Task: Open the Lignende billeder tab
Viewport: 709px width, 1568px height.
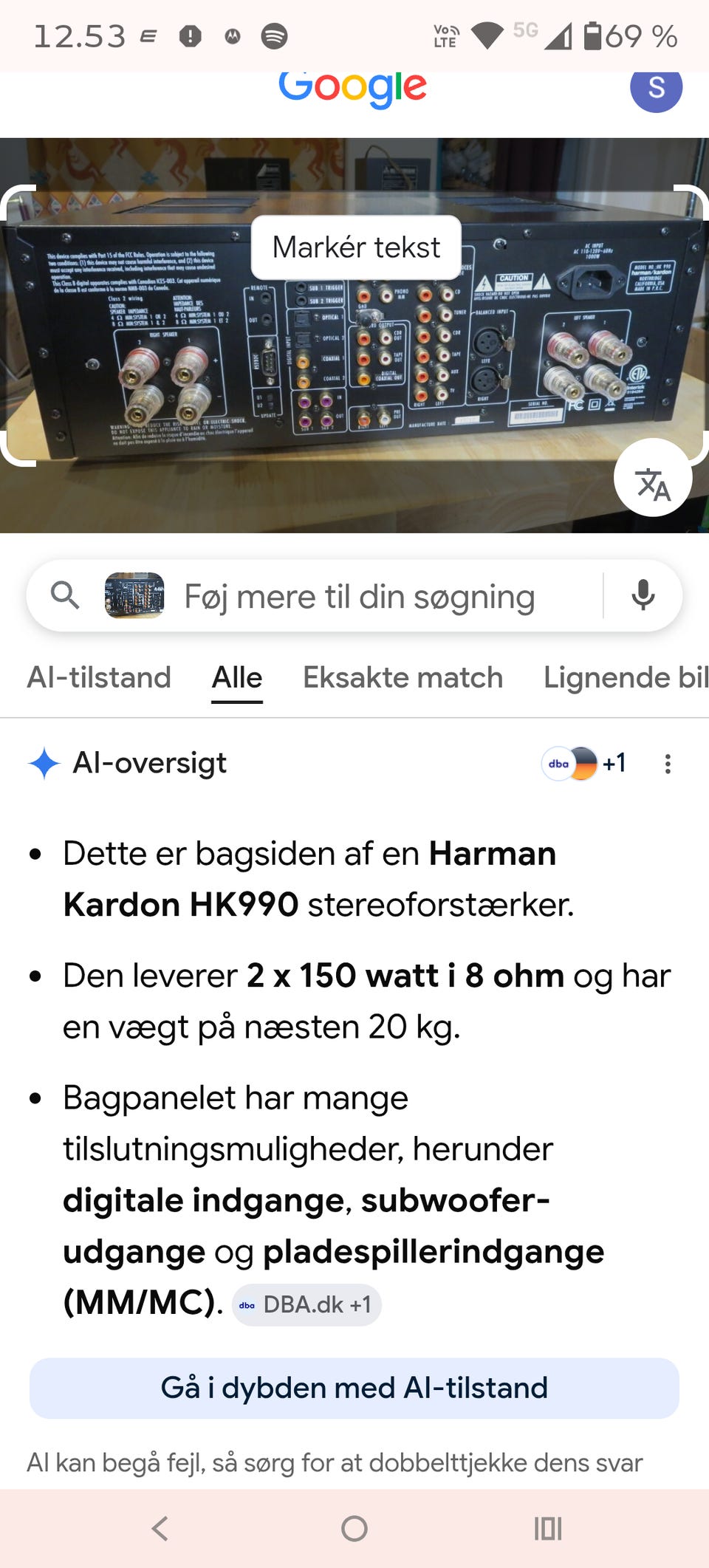Action: click(626, 677)
